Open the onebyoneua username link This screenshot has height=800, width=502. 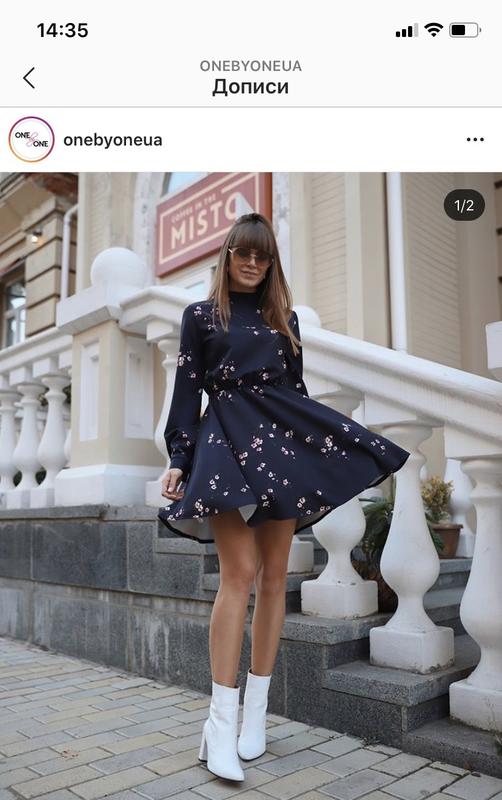(x=113, y=140)
